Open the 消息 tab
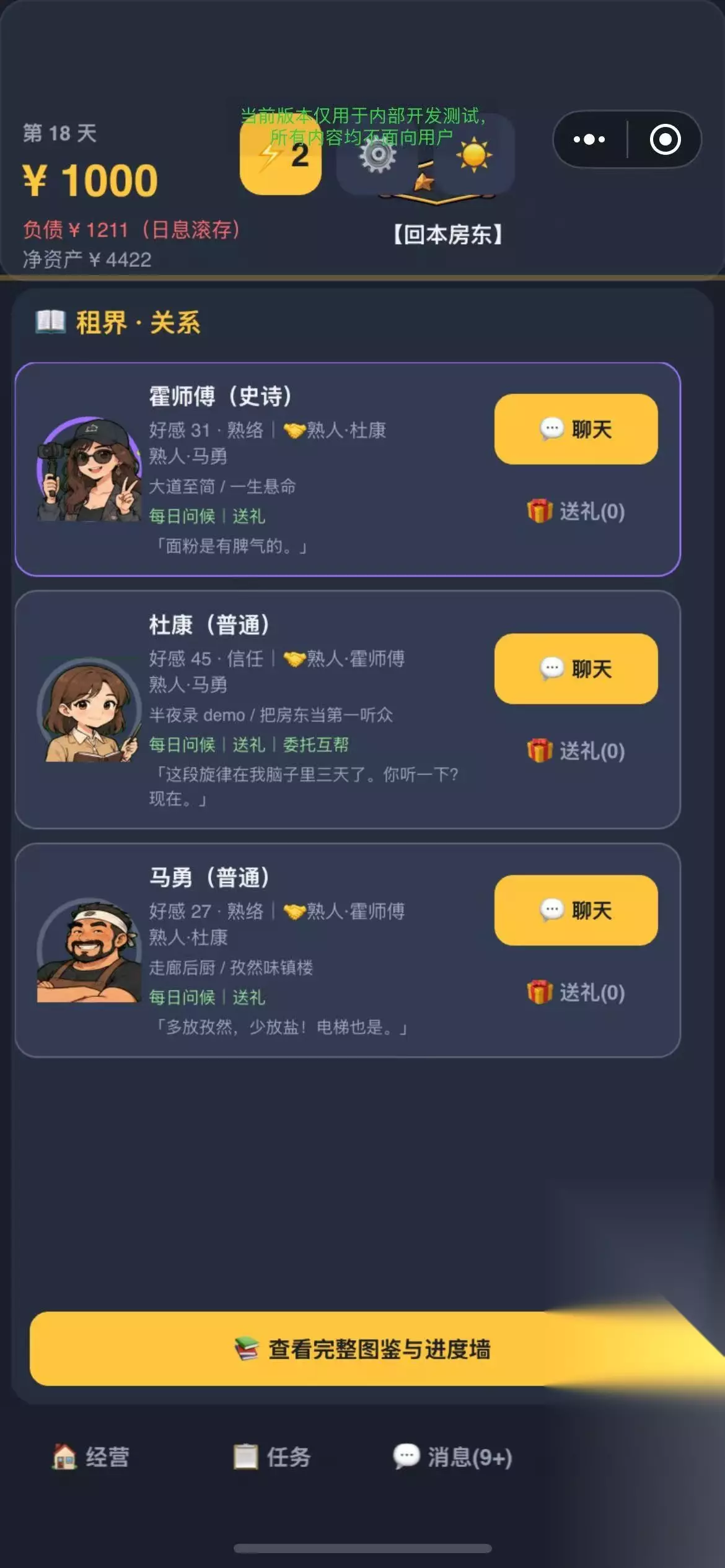The image size is (725, 1568). [452, 1457]
